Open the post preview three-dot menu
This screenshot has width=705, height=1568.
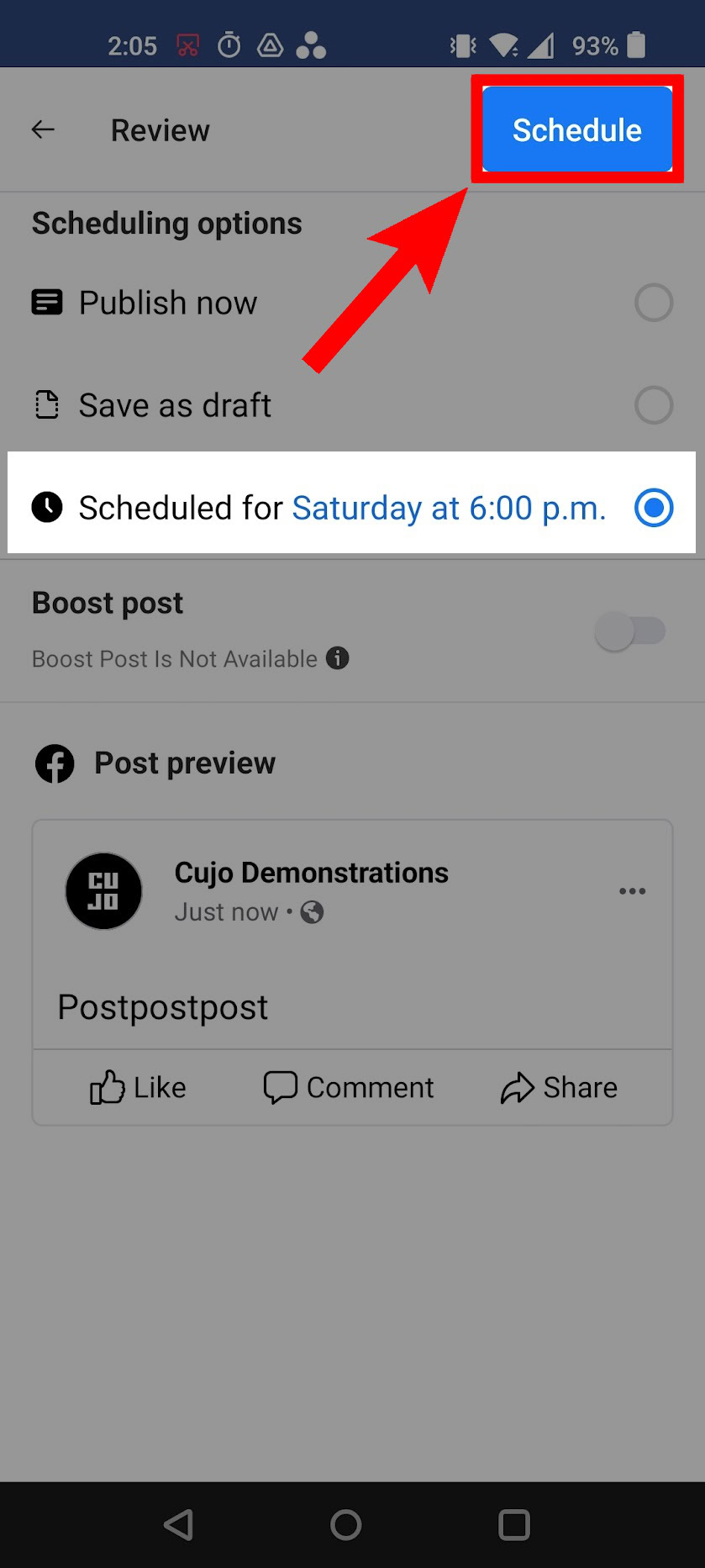632,891
